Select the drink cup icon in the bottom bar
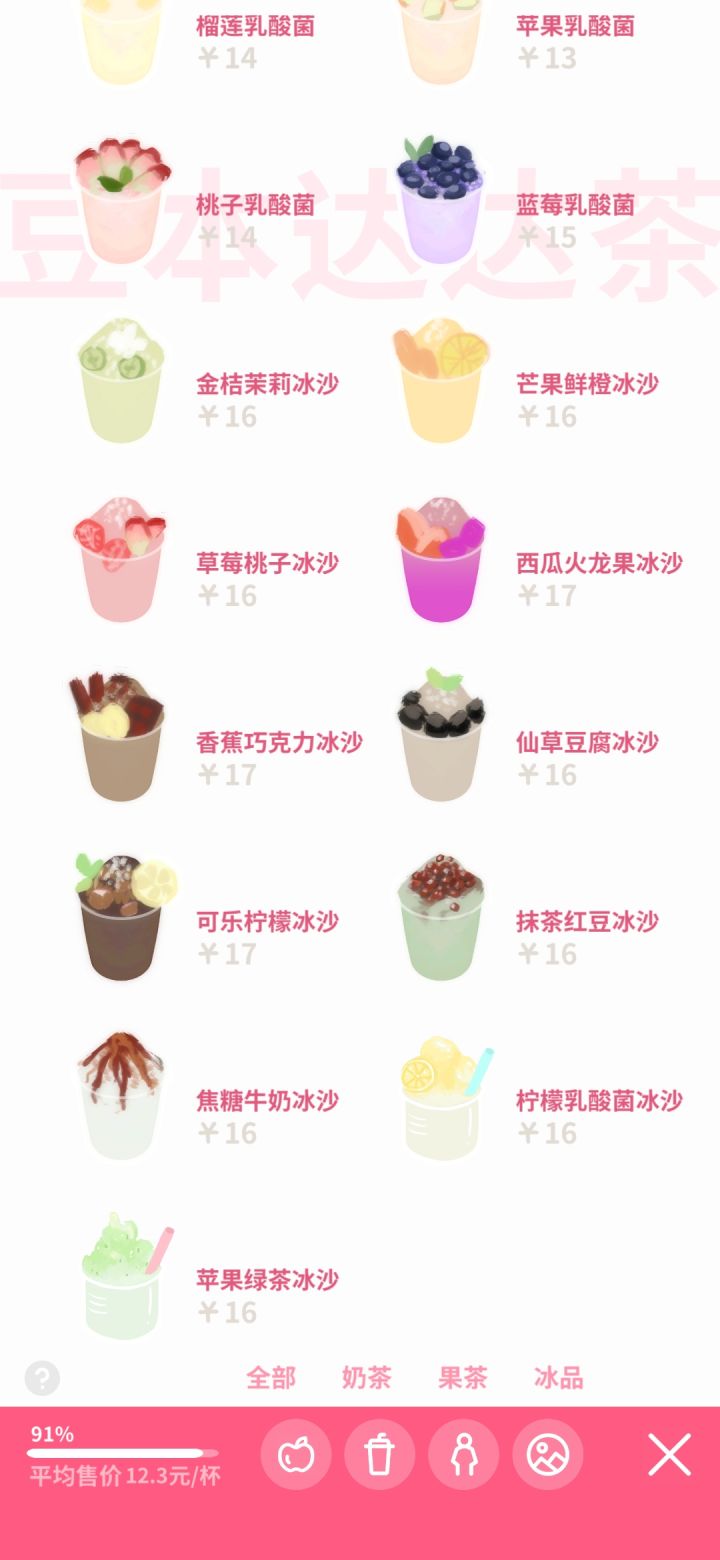 tap(379, 1455)
